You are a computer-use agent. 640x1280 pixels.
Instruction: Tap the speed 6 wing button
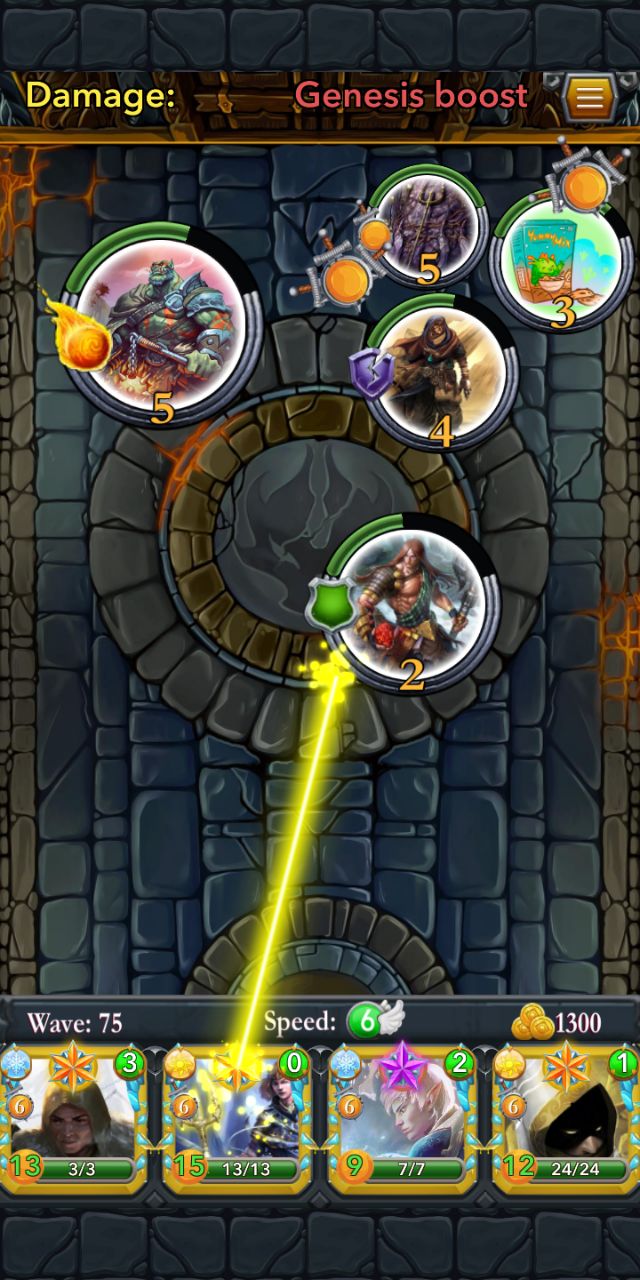[x=376, y=1021]
